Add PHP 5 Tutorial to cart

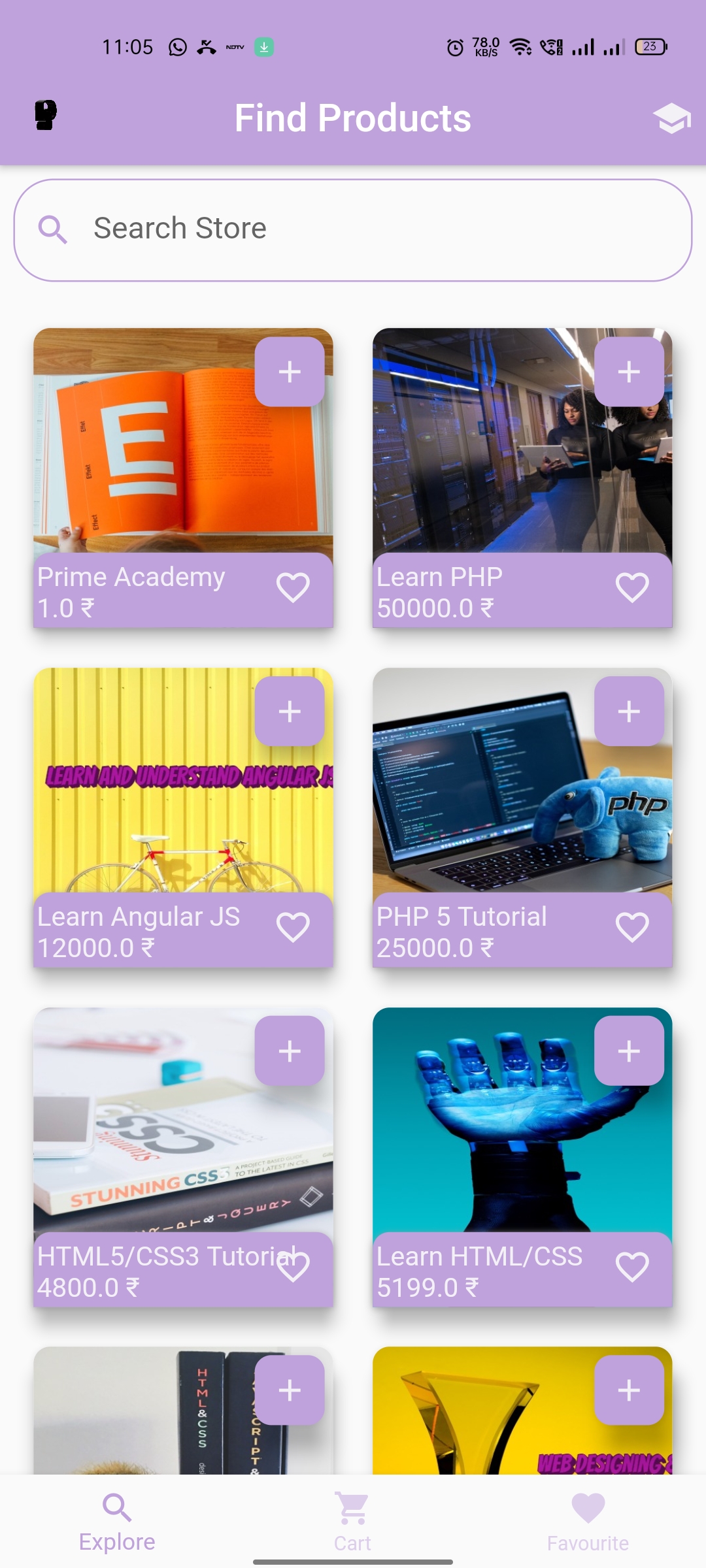tap(629, 711)
